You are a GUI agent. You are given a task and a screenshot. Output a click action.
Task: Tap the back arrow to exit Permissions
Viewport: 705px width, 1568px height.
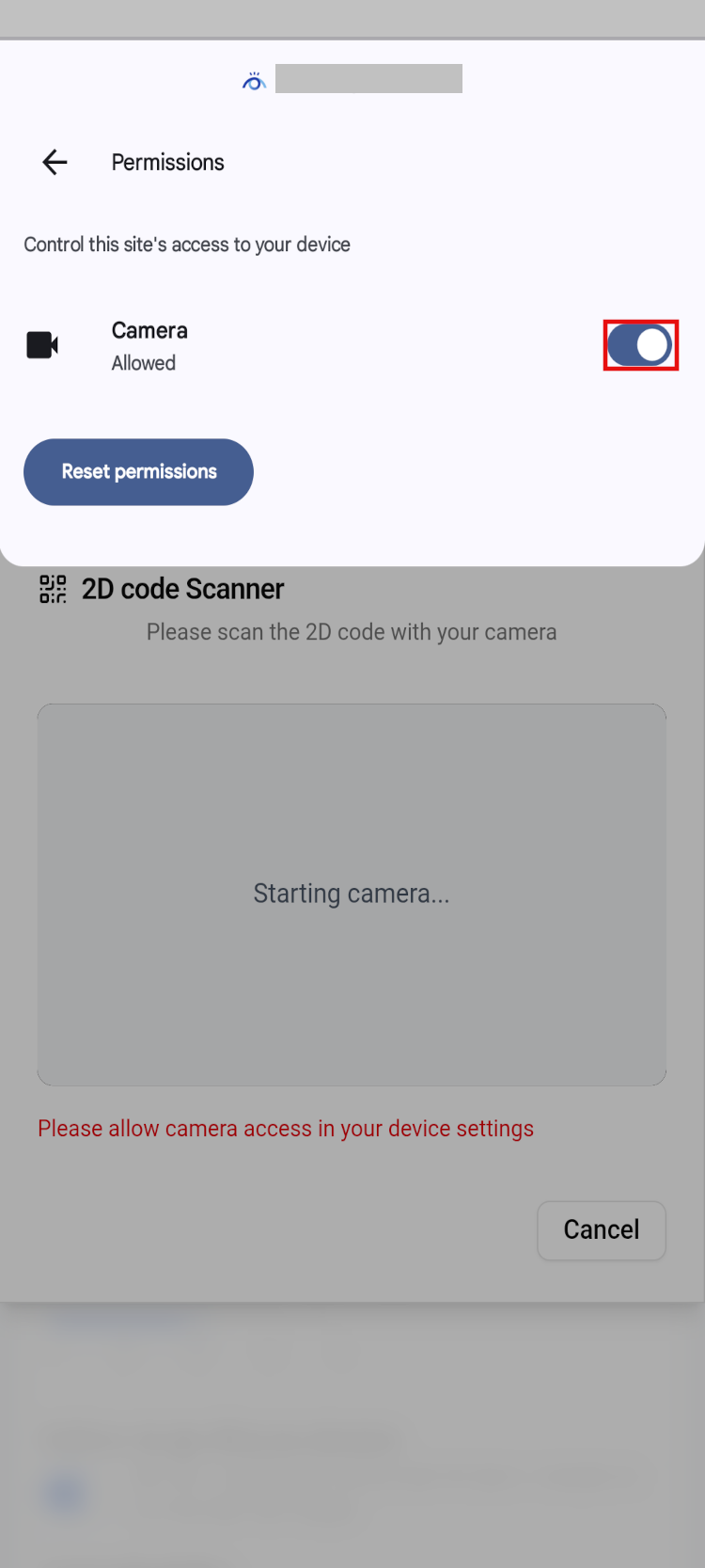click(54, 162)
